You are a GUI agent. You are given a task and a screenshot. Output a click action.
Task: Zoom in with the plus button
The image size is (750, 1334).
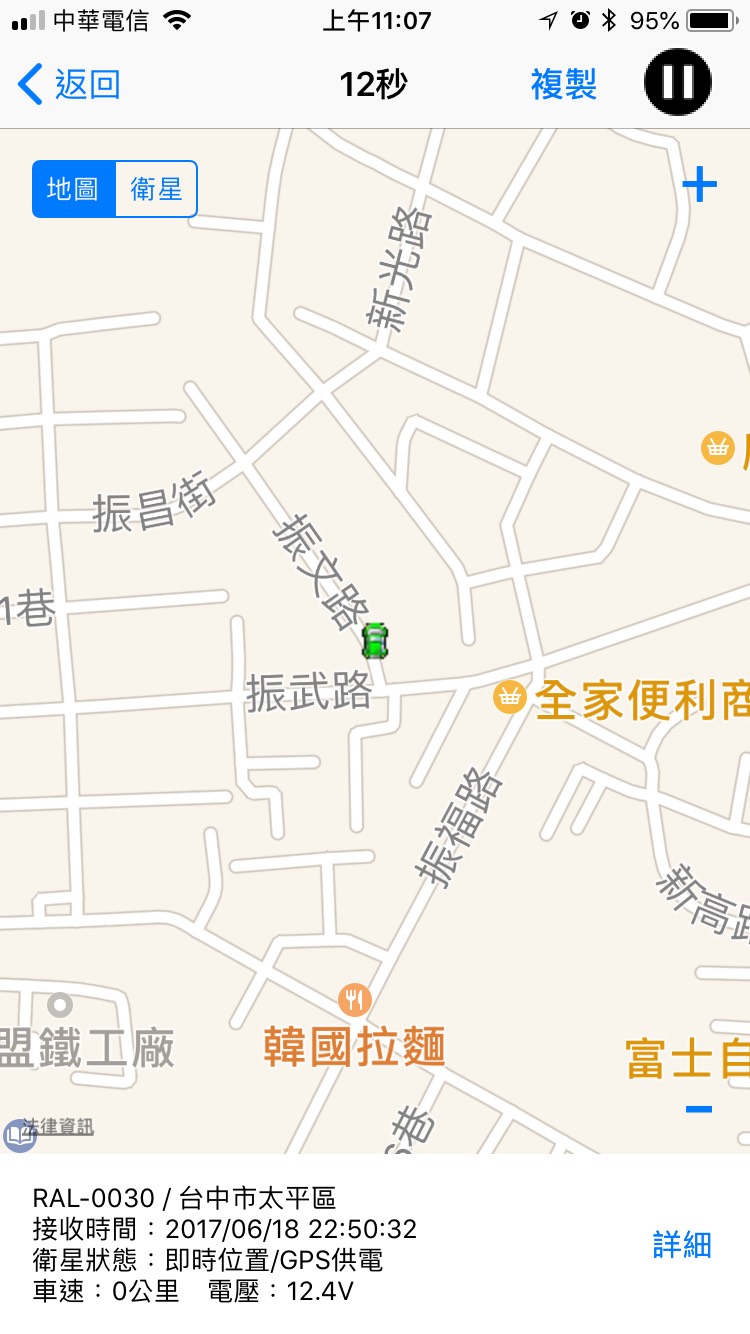point(699,184)
